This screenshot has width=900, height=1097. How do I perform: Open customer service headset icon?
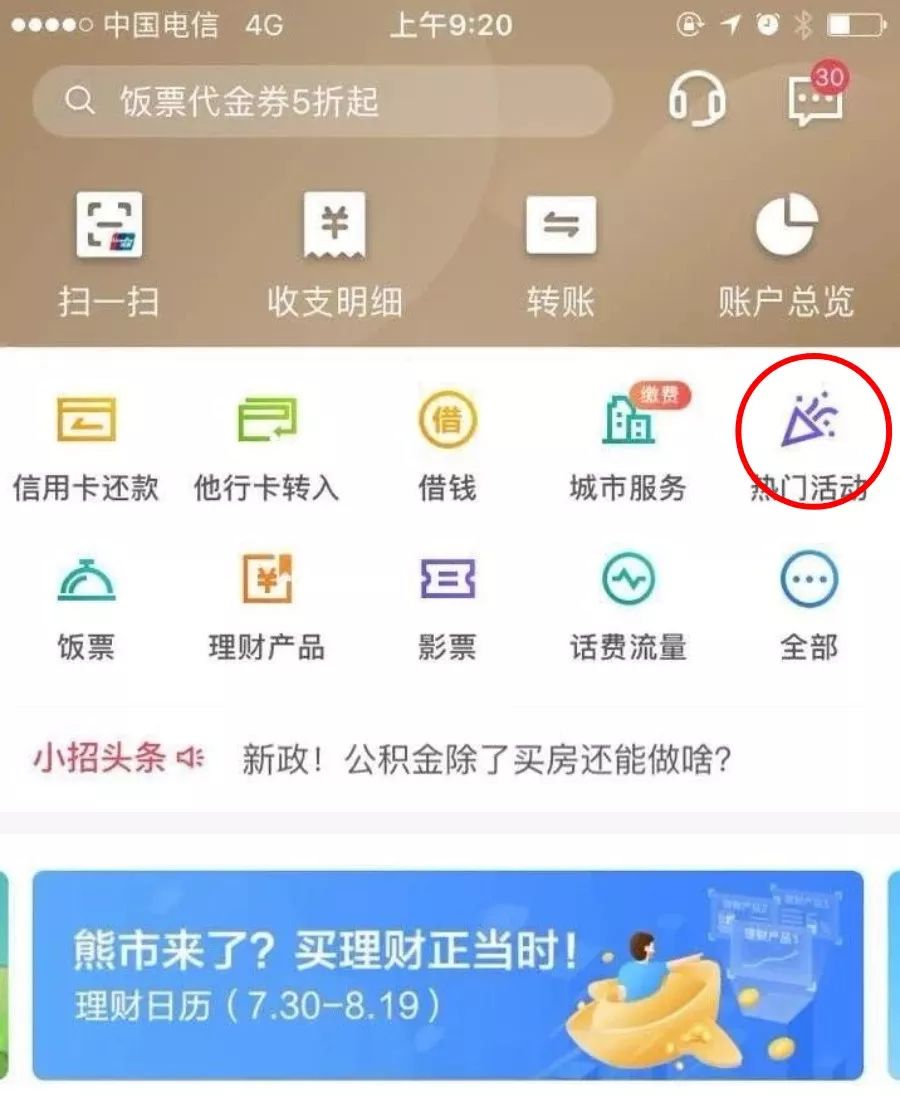(696, 100)
